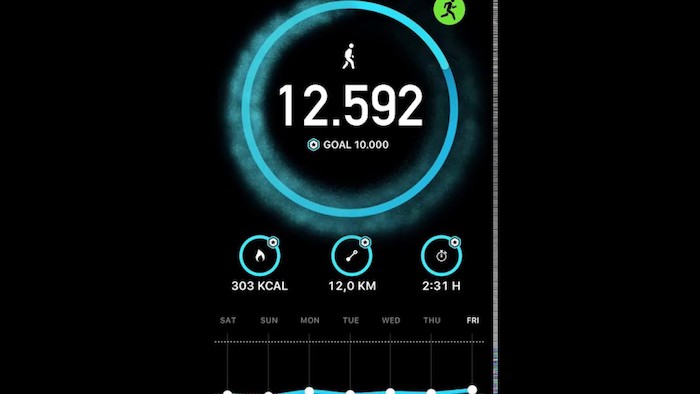Select the WED point in the weekly chart
Viewport: 700px width, 394px height.
point(390,391)
